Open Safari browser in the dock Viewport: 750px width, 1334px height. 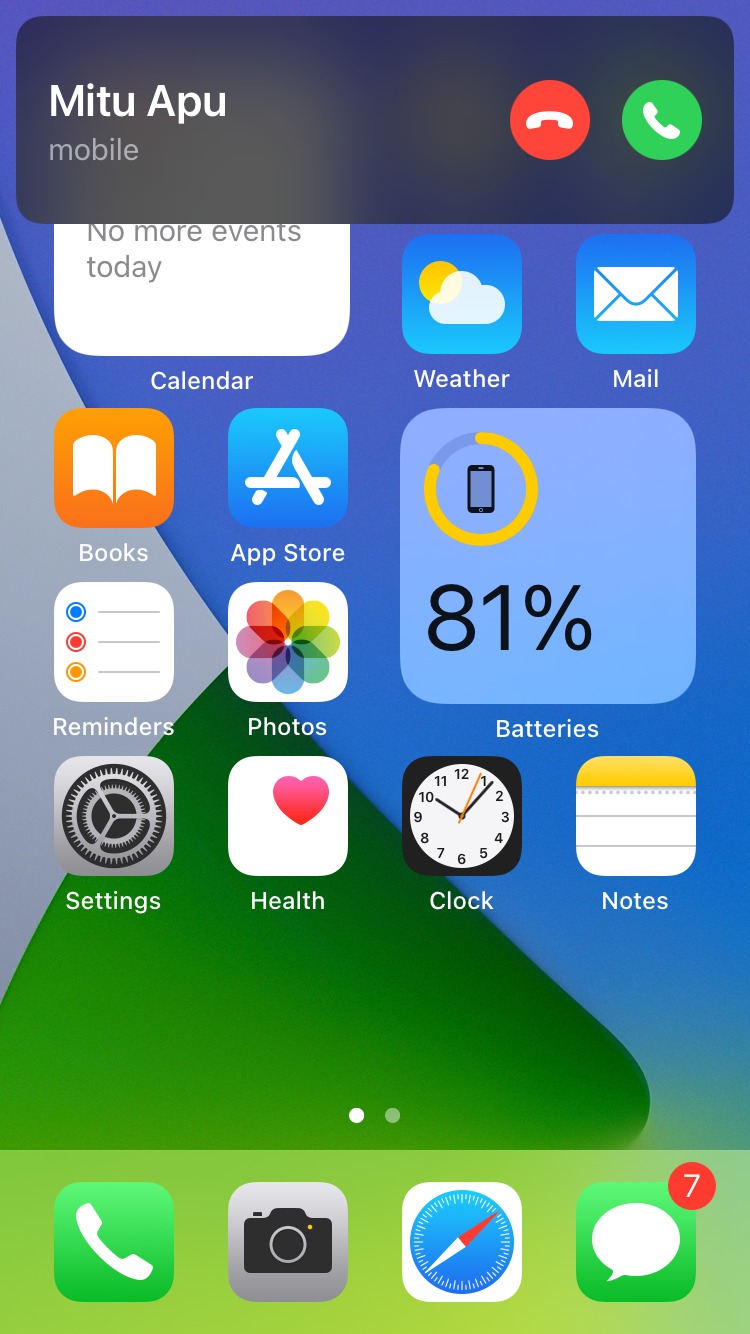462,1242
